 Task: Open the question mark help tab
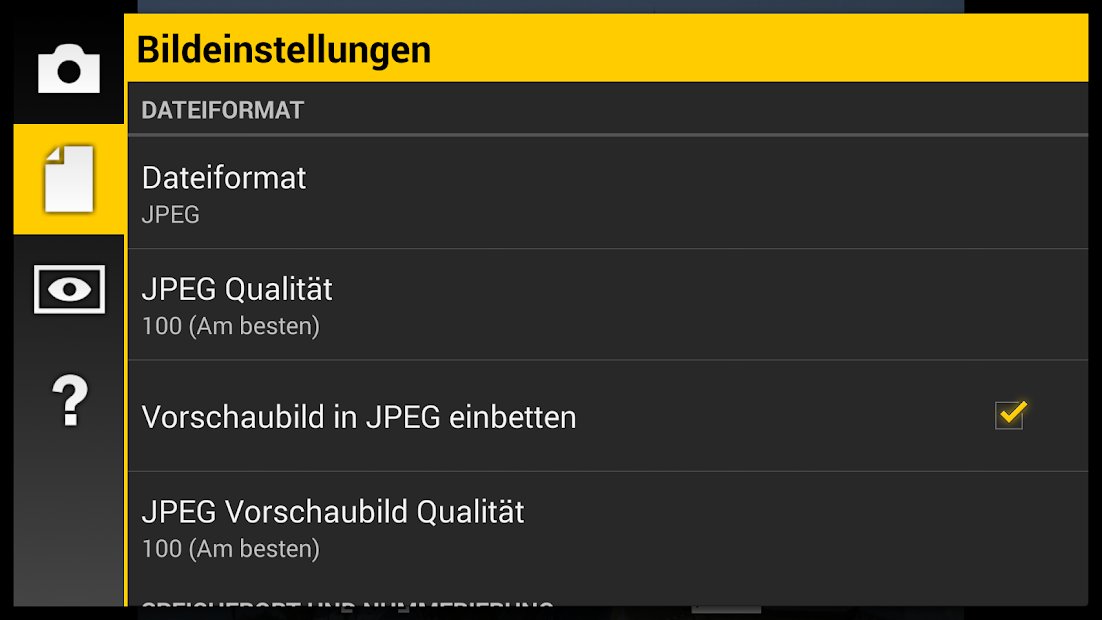click(69, 400)
